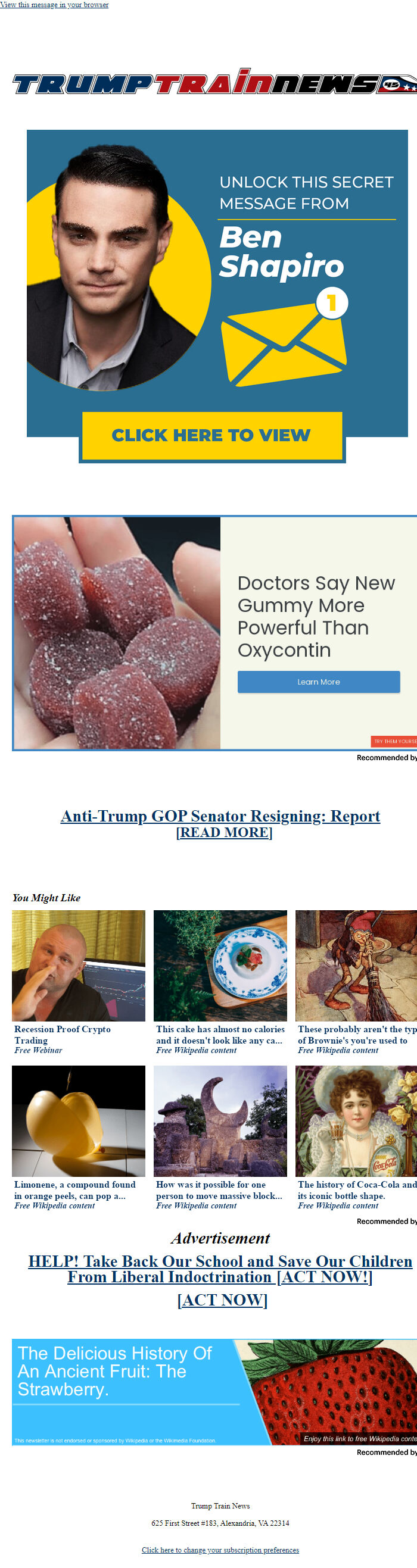The height and width of the screenshot is (1568, 417).
Task: Open 'View this message in your browser' link
Action: (x=54, y=4)
